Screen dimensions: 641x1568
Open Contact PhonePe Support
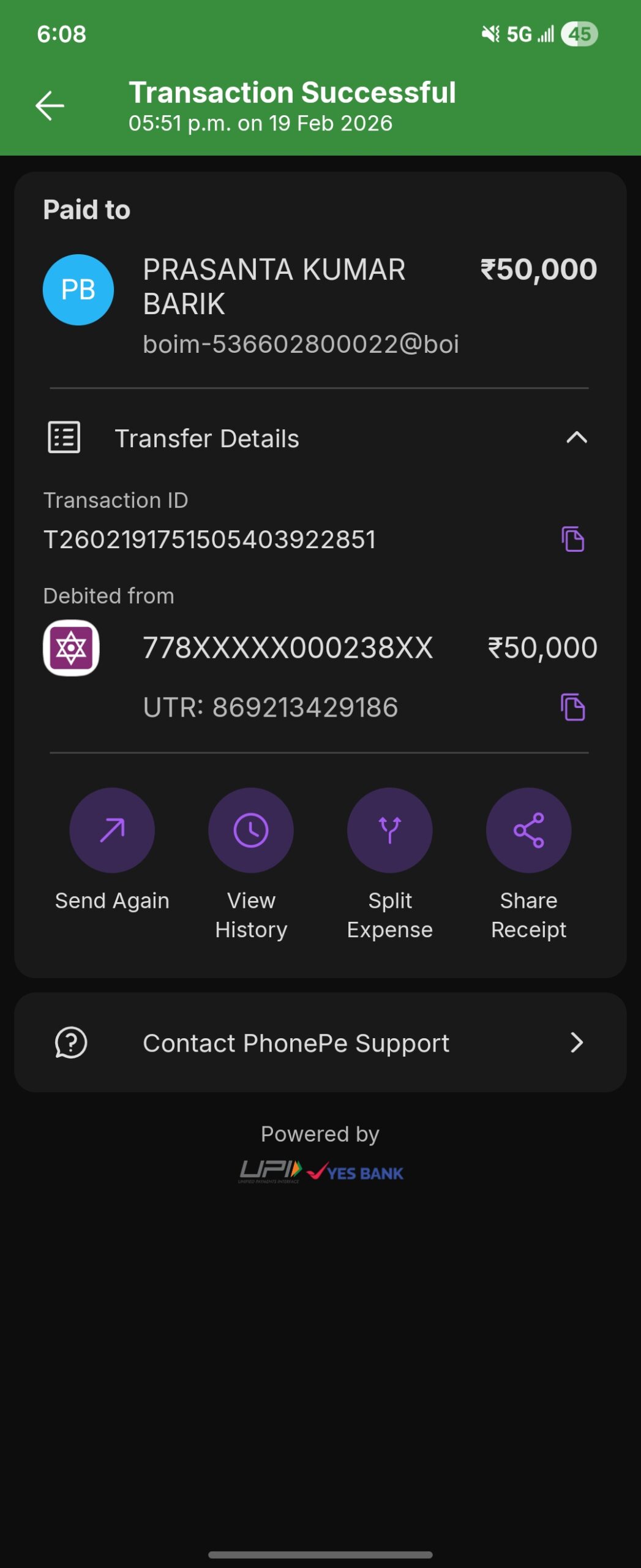coord(320,1042)
